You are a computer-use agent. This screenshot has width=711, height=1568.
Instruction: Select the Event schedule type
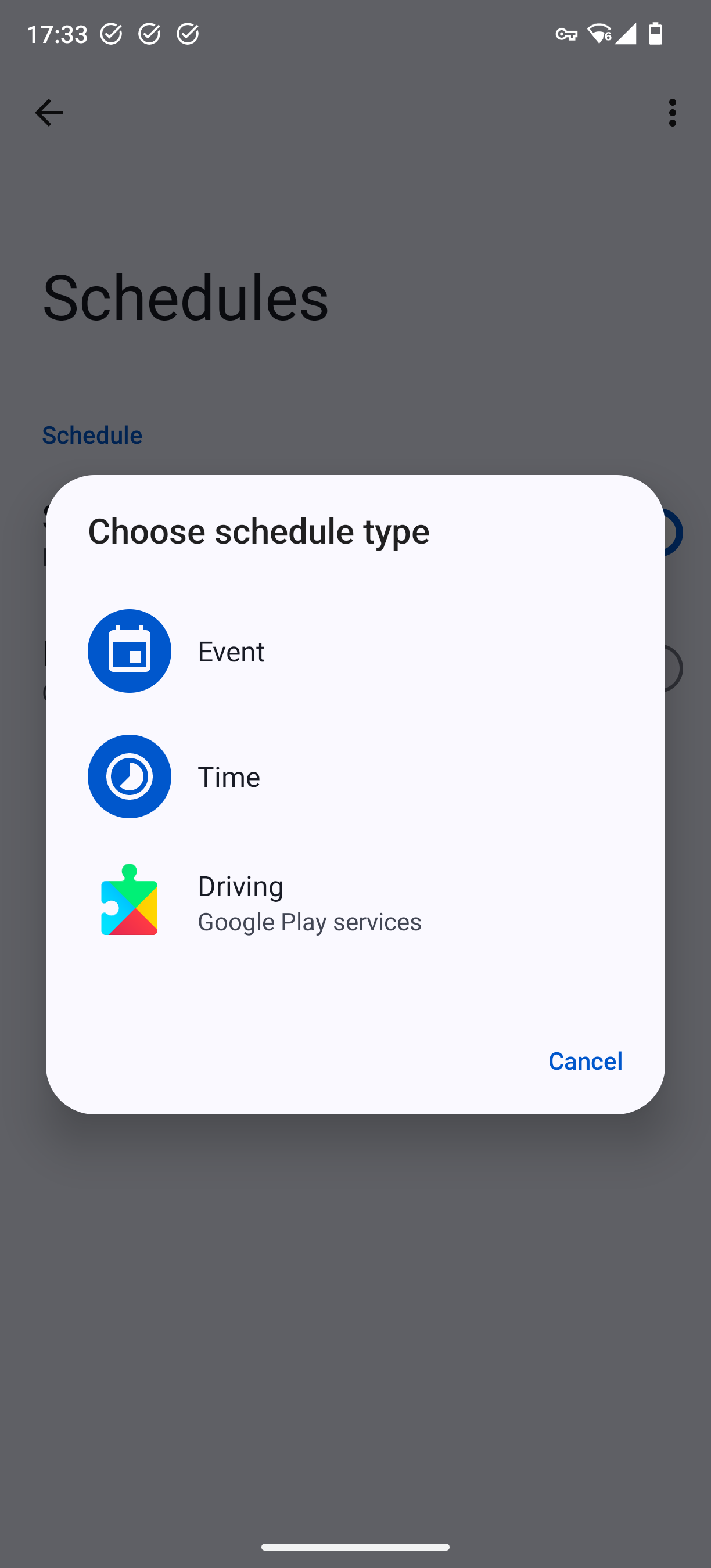[x=355, y=650]
